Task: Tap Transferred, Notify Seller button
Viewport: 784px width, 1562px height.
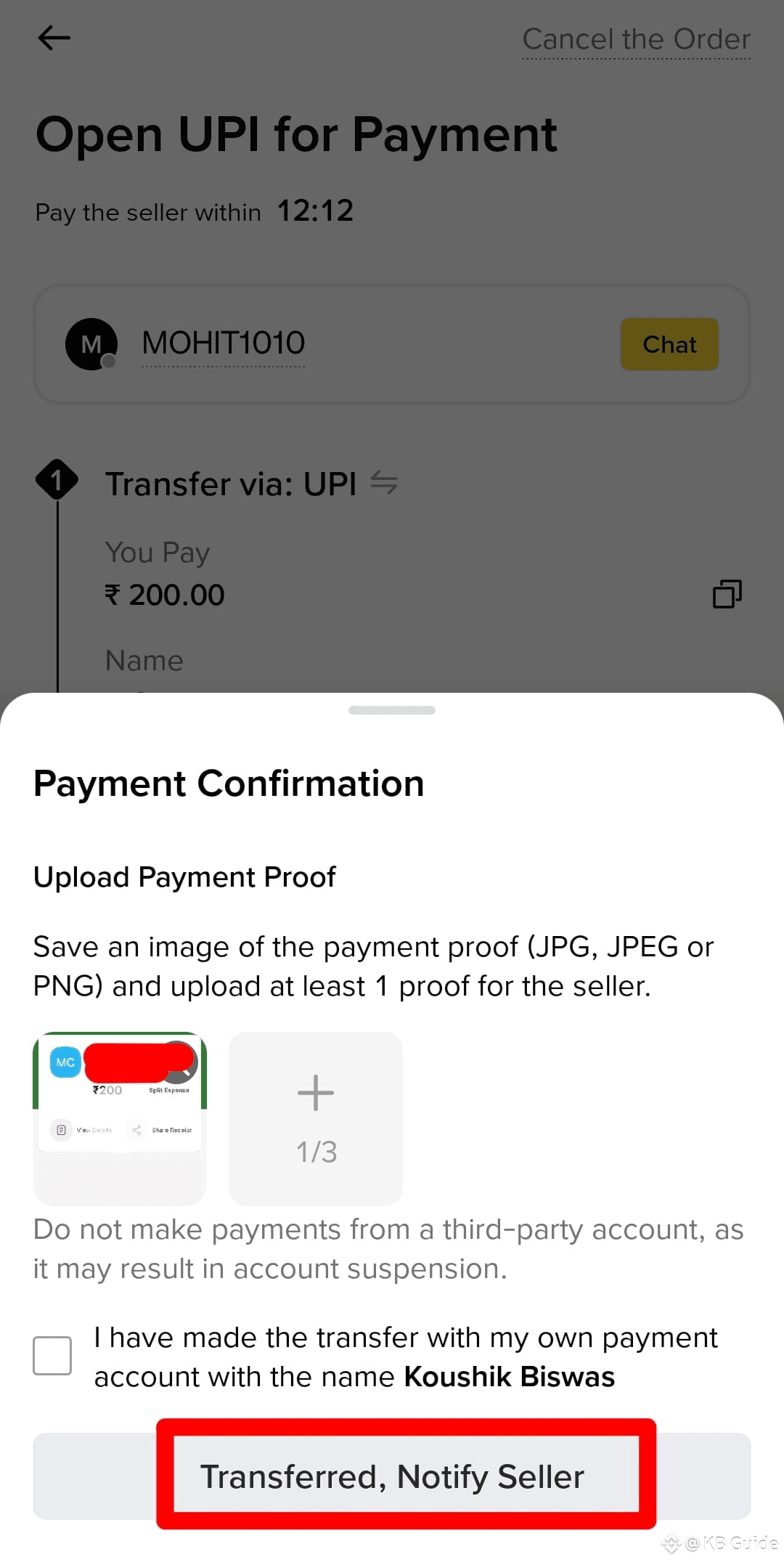Action: pyautogui.click(x=392, y=1476)
